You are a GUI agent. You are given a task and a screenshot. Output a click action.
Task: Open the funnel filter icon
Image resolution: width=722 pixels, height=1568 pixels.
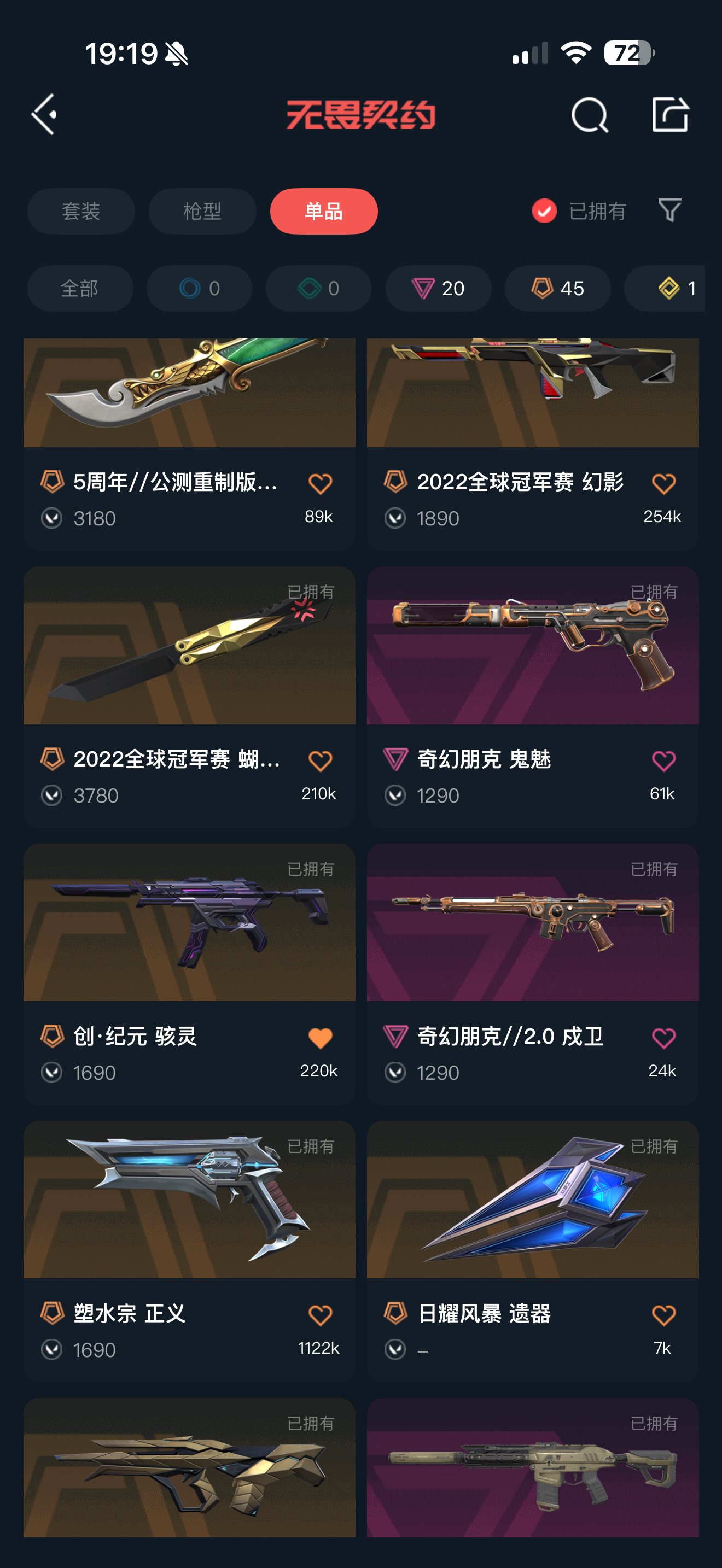coord(669,210)
